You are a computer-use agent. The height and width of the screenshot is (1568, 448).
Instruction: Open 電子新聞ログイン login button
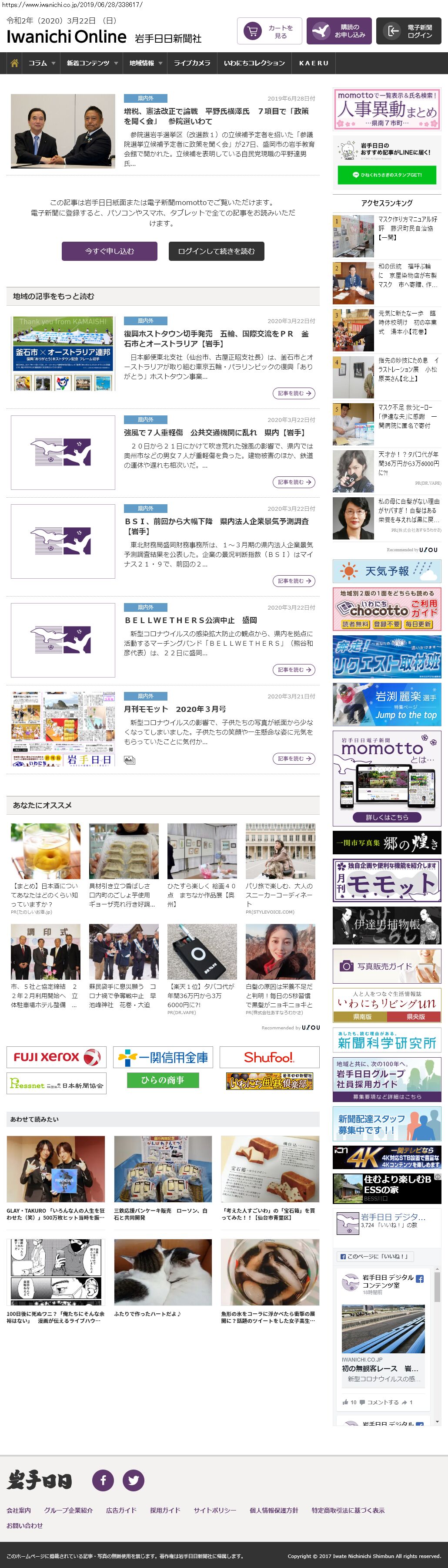[408, 31]
